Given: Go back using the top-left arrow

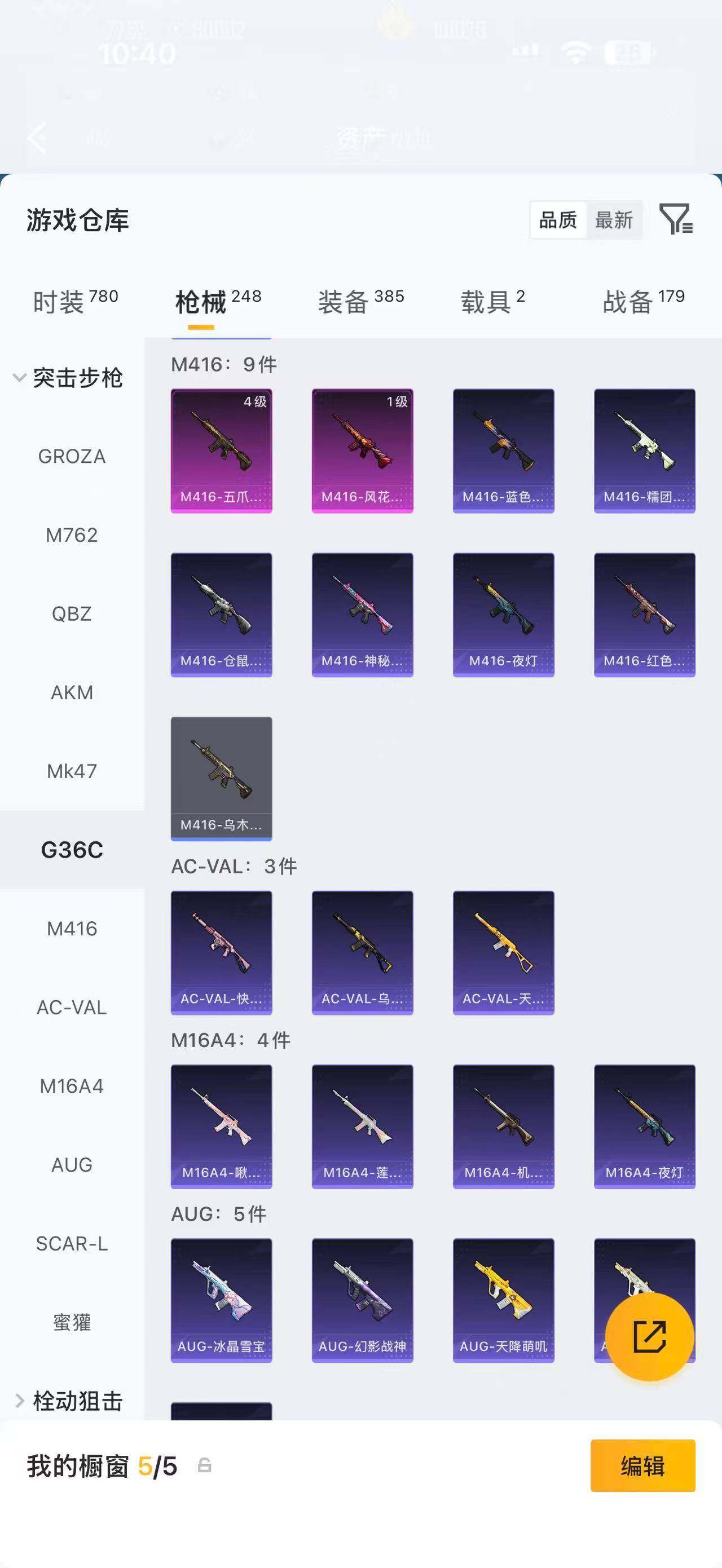Looking at the screenshot, I should click(38, 138).
